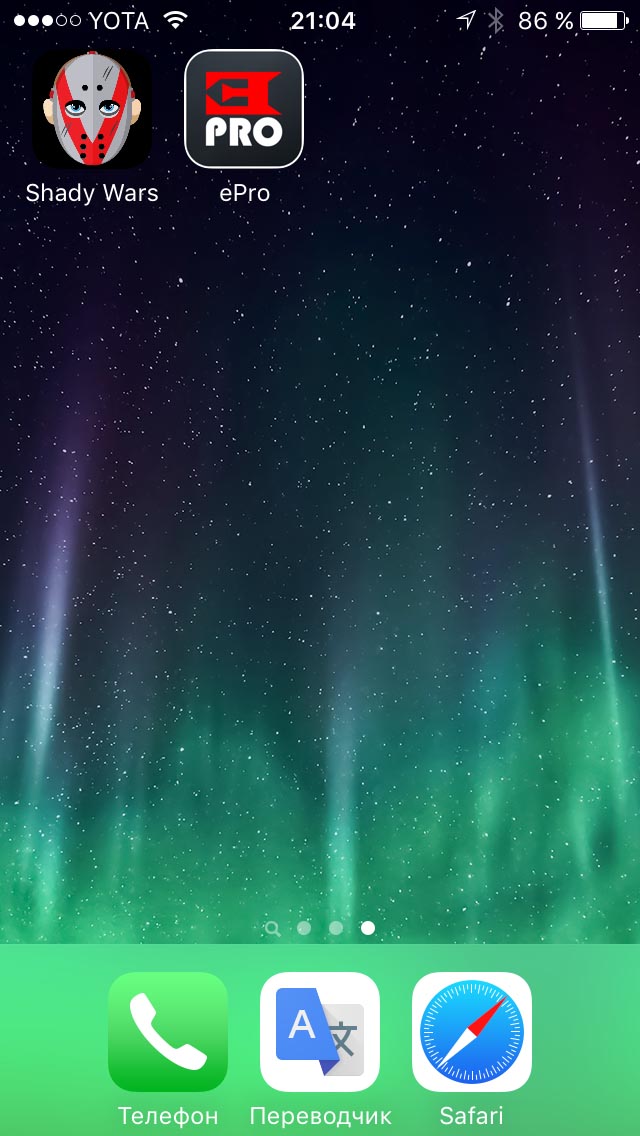Launch the Переводчик translator app
Screen dimensions: 640x1136
pyautogui.click(x=320, y=1031)
